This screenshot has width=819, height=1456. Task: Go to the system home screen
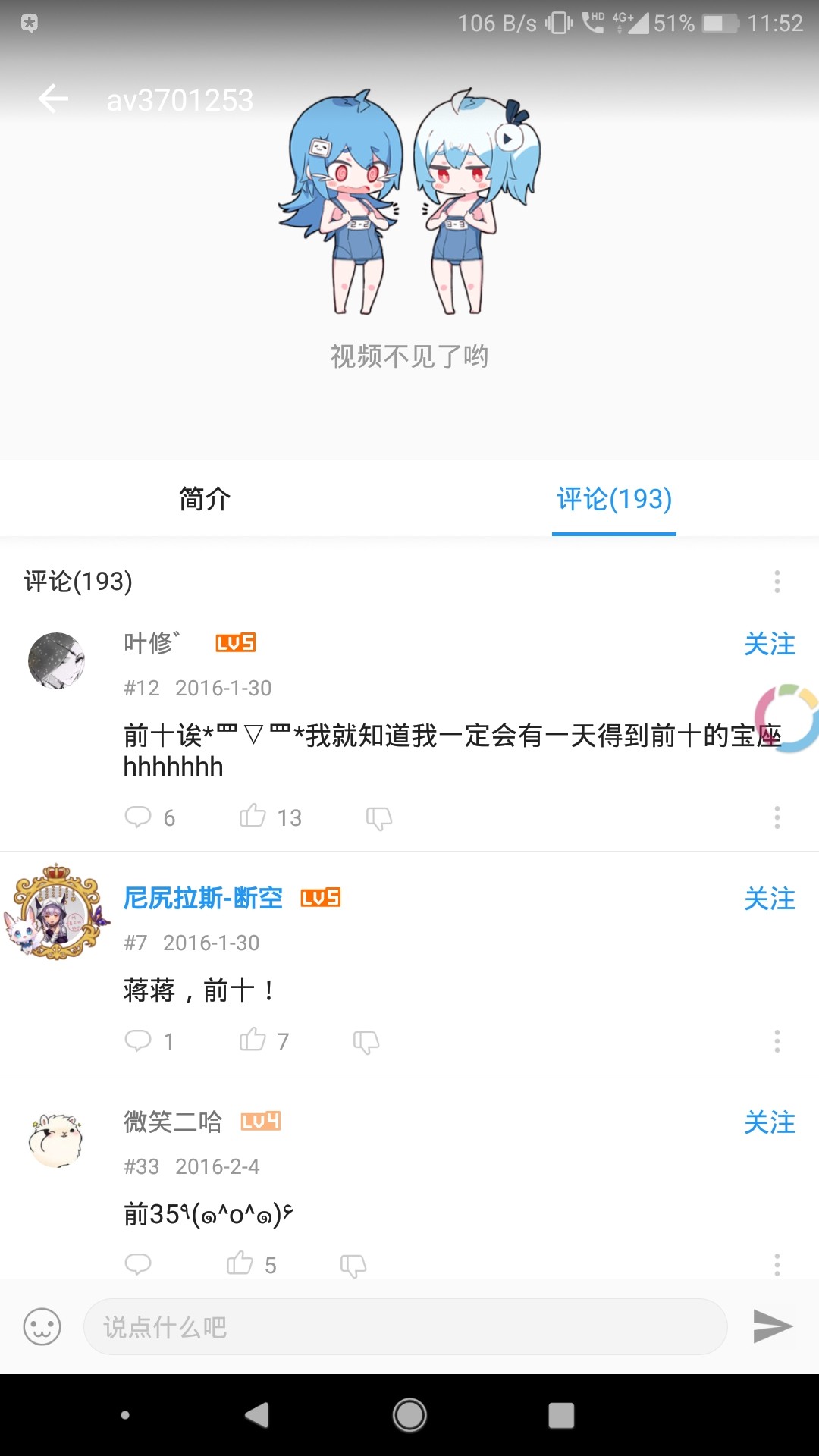[x=409, y=1415]
